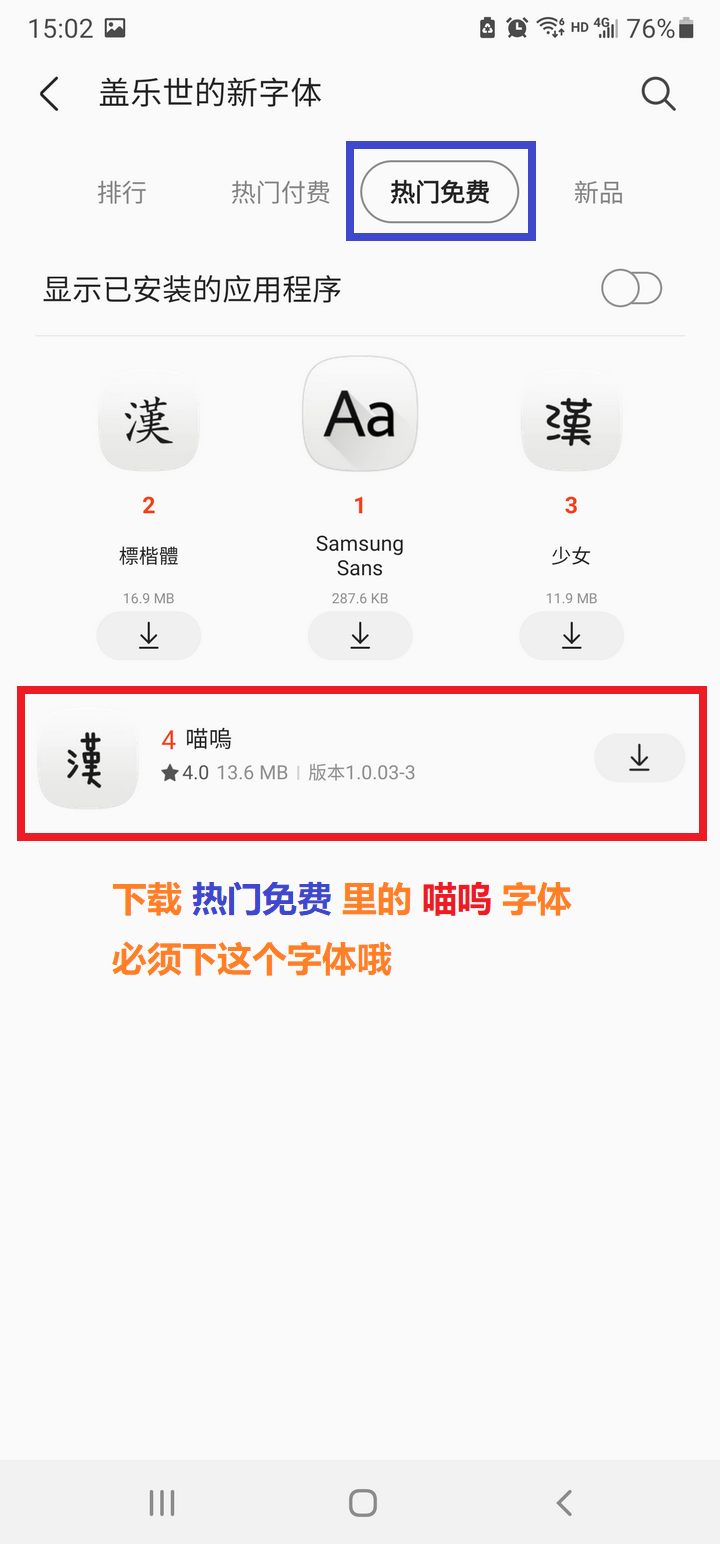Switch to the 新品 tab
Image resolution: width=720 pixels, height=1544 pixels.
coord(598,192)
